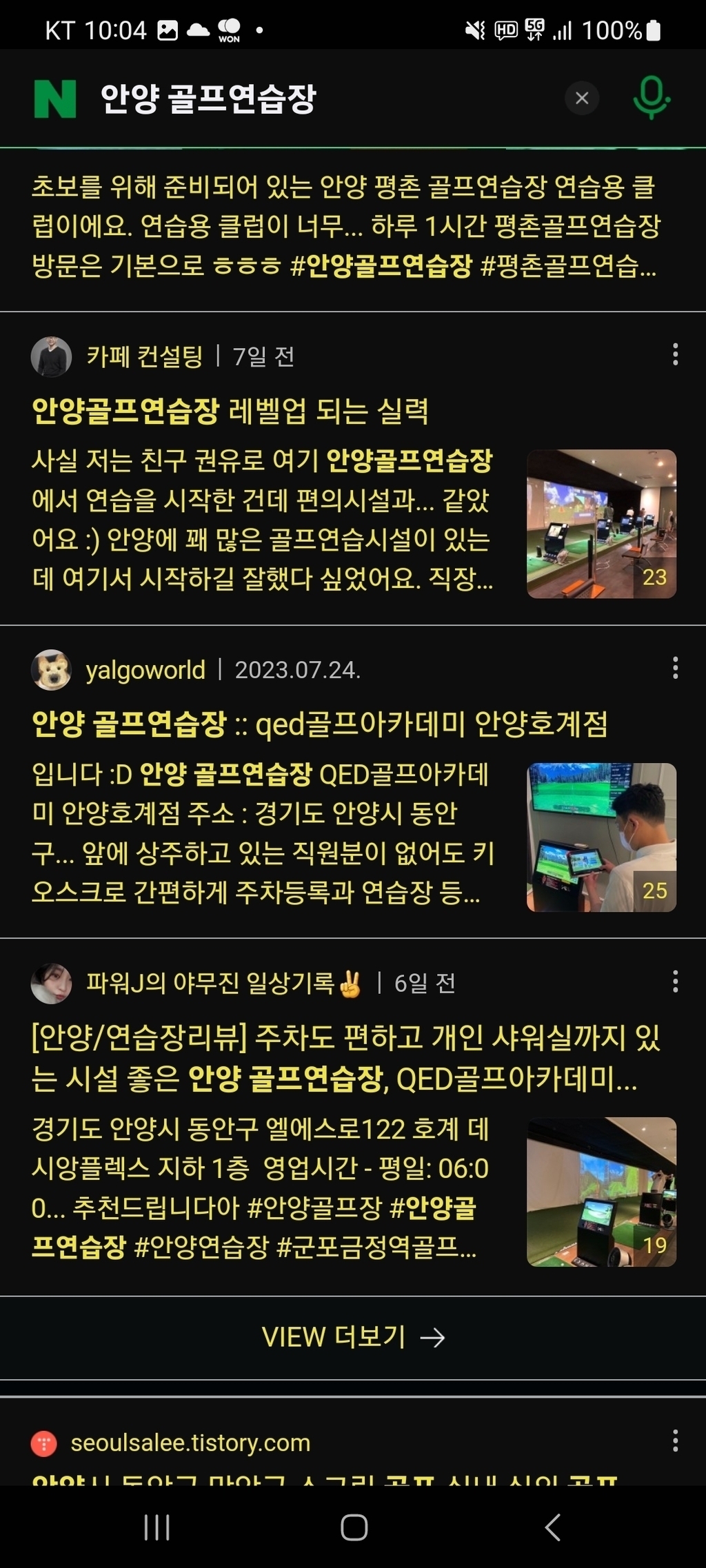Open the 19-photo thumbnail
The width and height of the screenshot is (706, 1568).
point(601,1192)
